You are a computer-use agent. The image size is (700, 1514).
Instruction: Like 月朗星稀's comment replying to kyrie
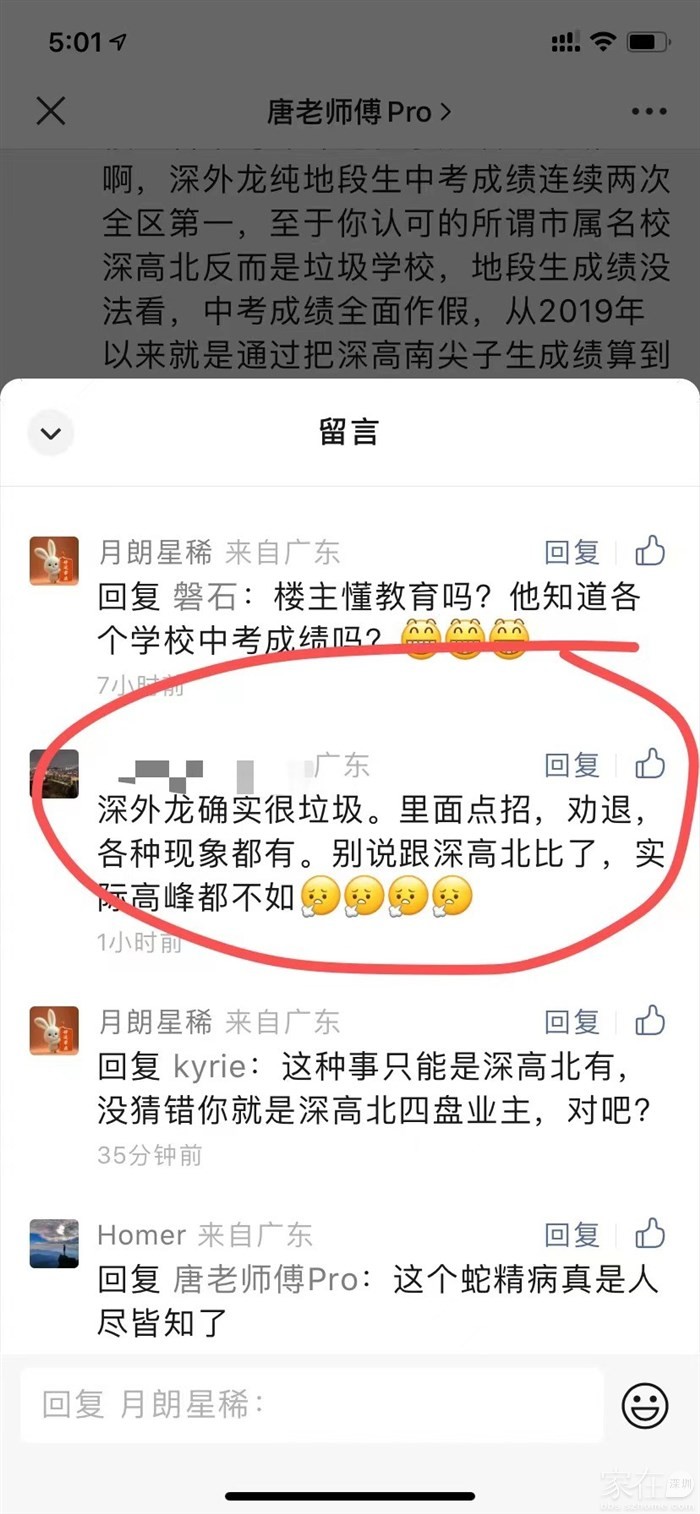650,1021
